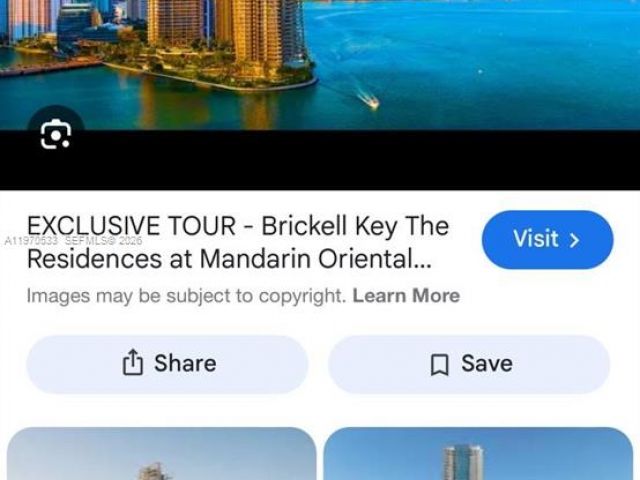Search the image with the Lens icon
The width and height of the screenshot is (640, 480).
tap(55, 134)
